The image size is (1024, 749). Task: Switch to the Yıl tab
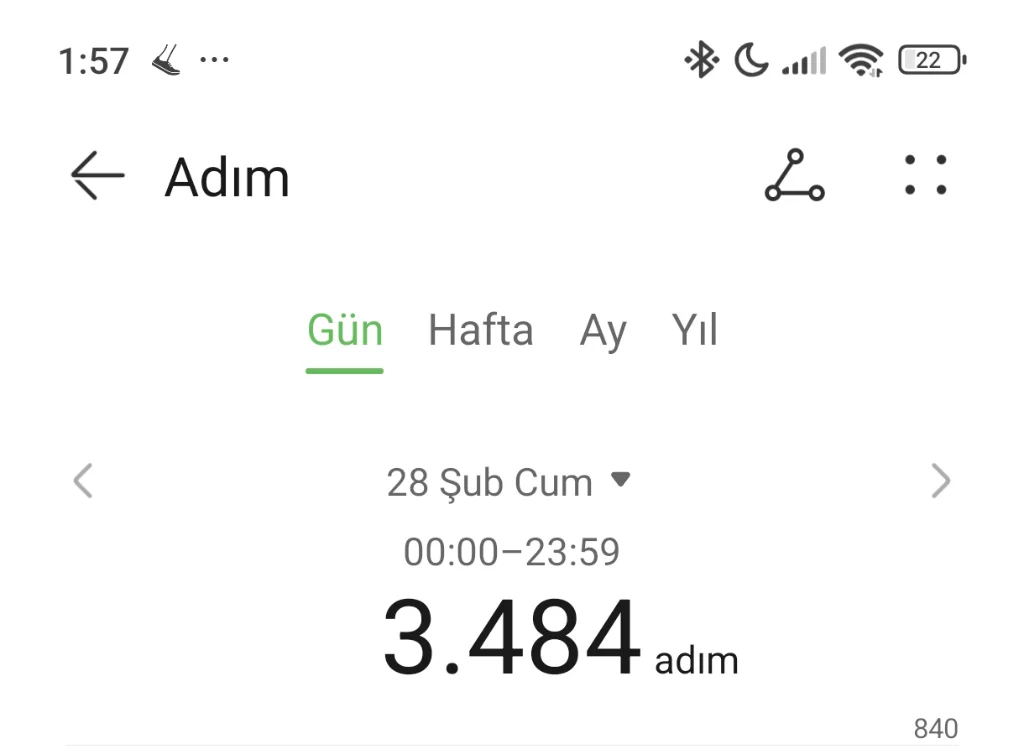click(695, 331)
